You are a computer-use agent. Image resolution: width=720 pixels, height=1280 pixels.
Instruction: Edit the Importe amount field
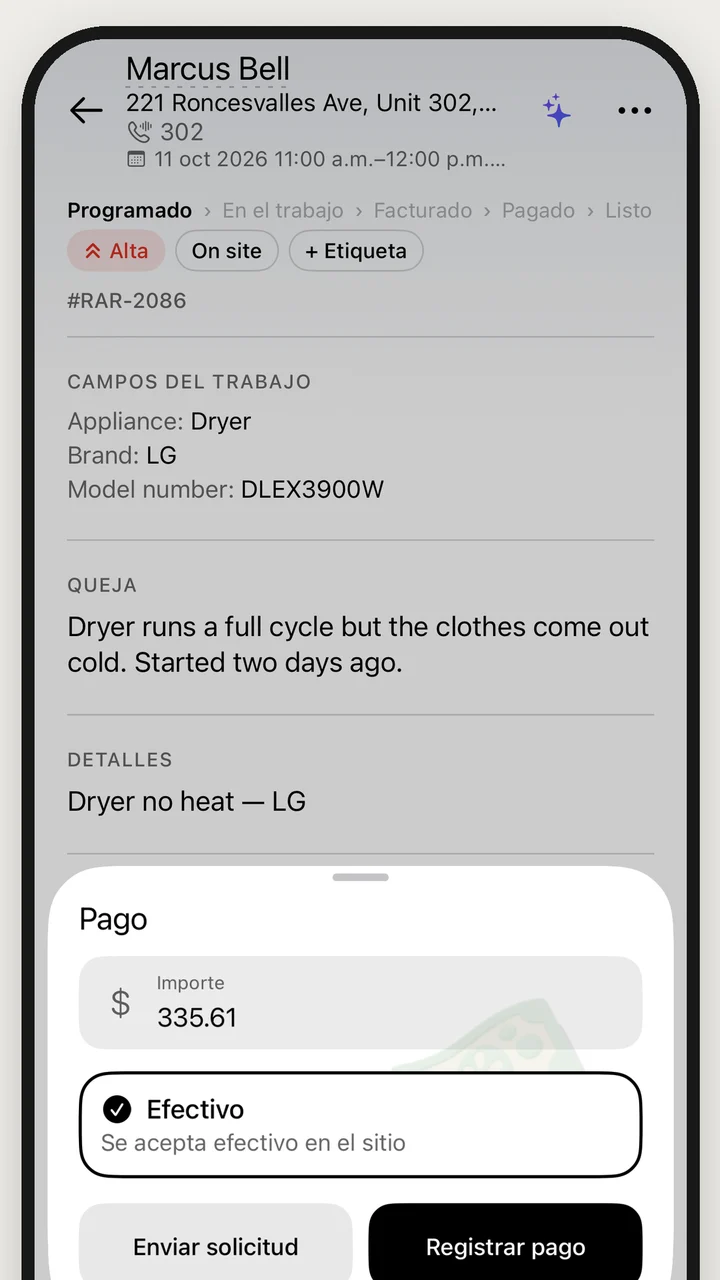[360, 1003]
